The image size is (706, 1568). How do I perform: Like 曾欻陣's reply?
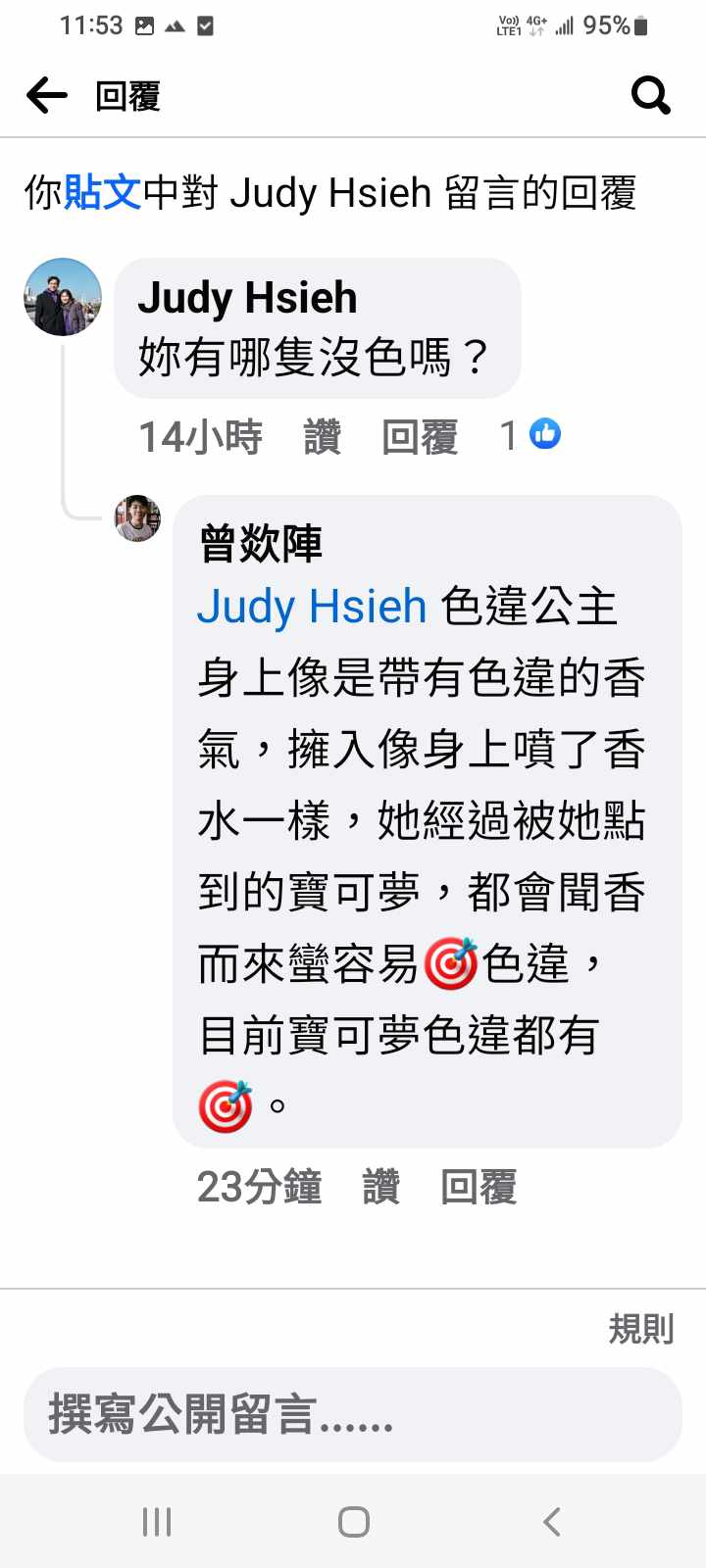click(x=380, y=1187)
